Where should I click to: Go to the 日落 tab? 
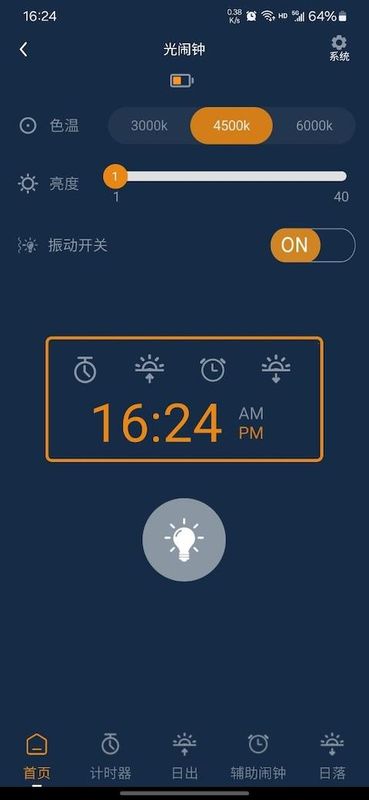pos(332,757)
